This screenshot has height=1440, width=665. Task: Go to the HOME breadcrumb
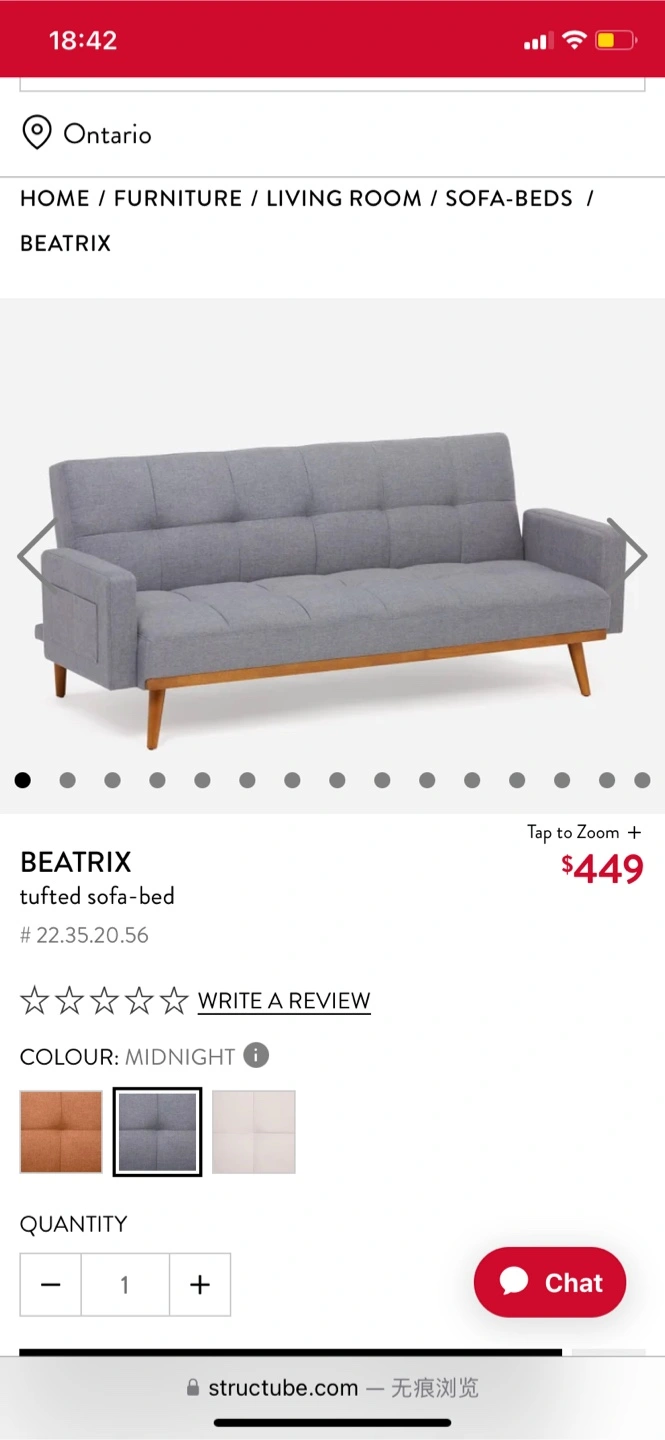coord(55,198)
